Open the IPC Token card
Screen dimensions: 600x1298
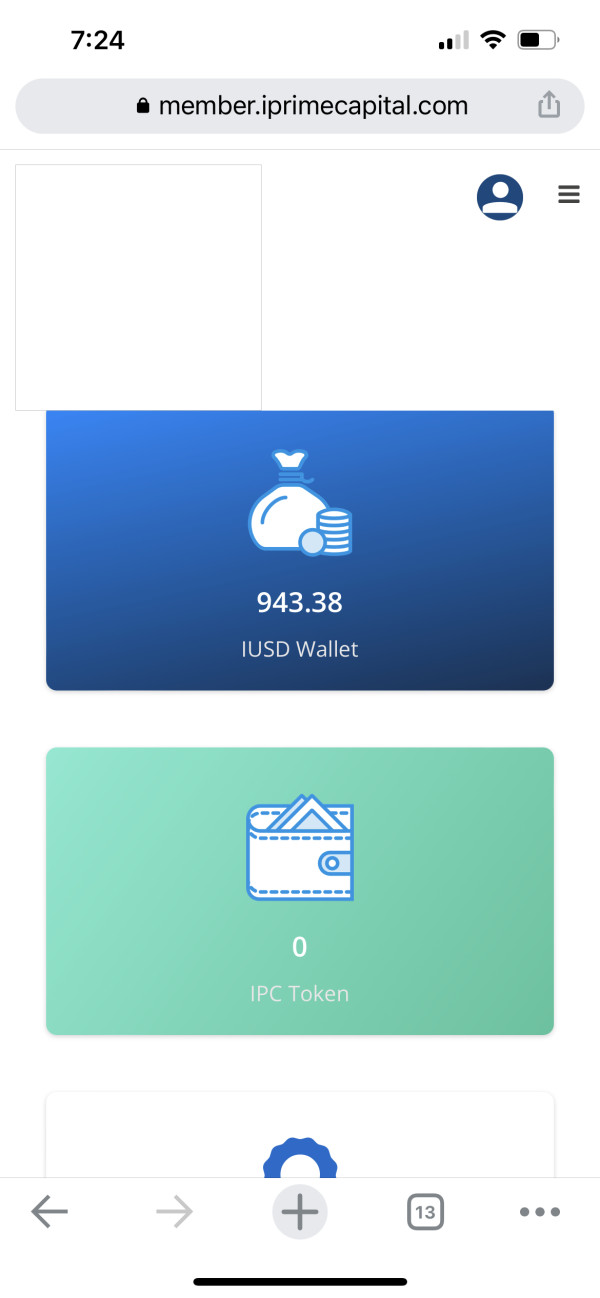coord(300,891)
